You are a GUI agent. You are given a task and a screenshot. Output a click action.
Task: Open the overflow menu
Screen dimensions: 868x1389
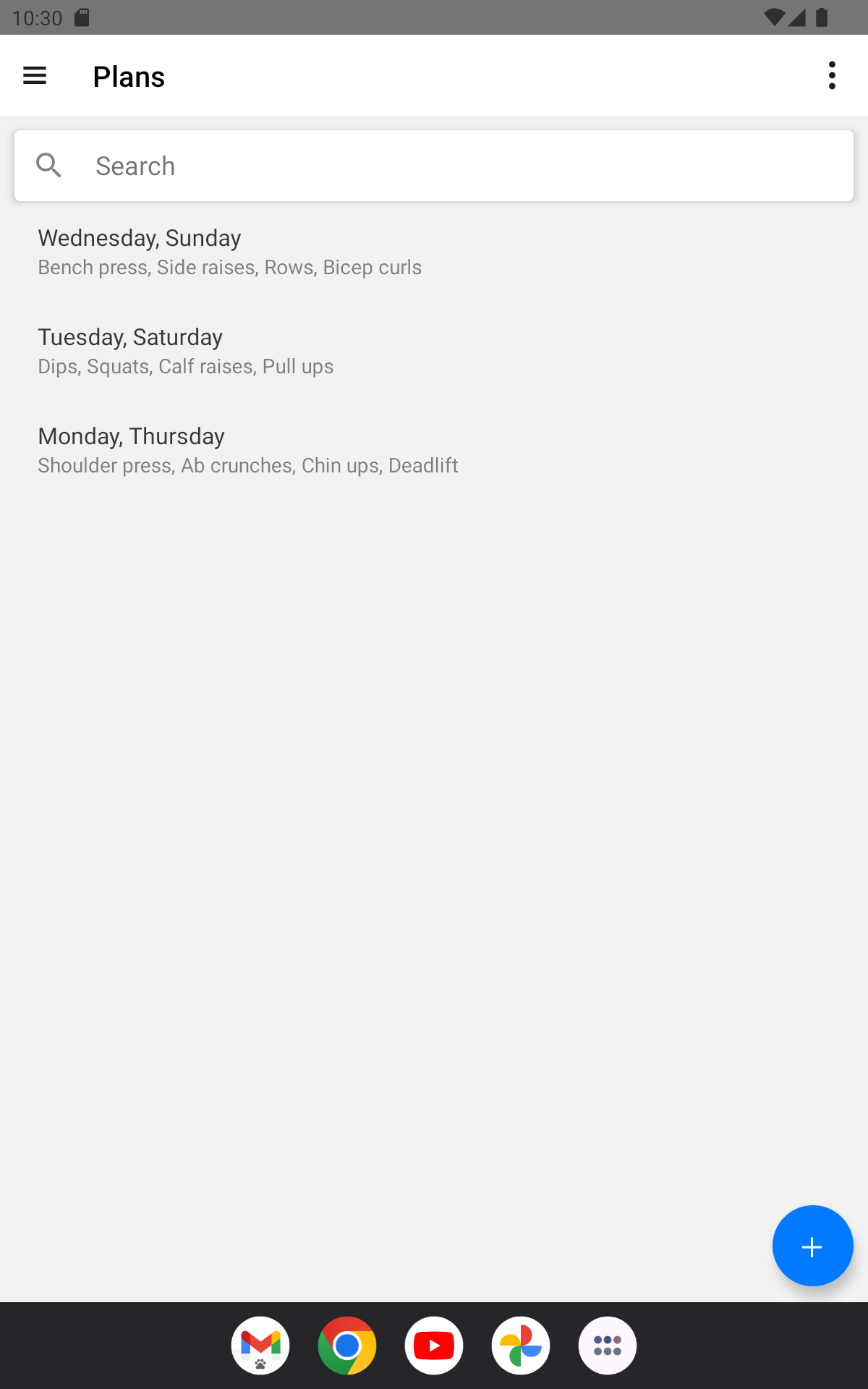832,76
